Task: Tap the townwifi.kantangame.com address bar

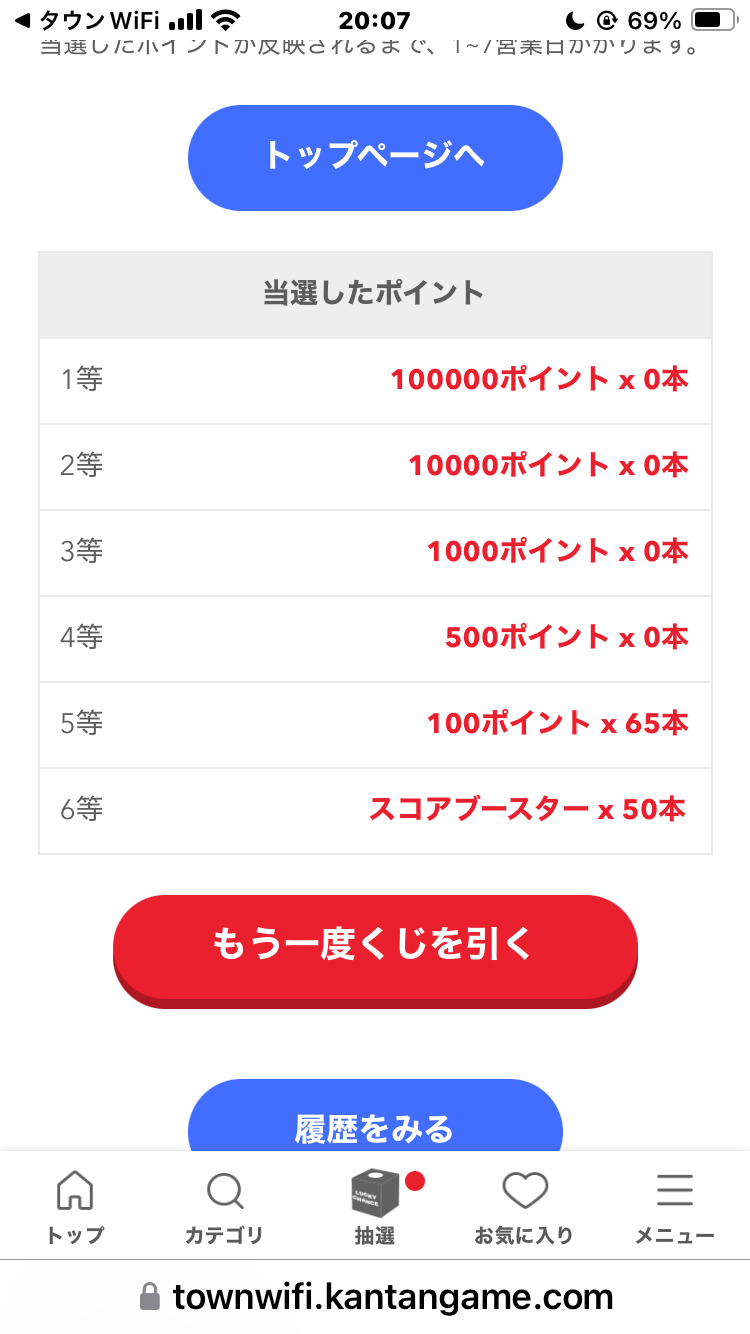Action: coord(375,1297)
